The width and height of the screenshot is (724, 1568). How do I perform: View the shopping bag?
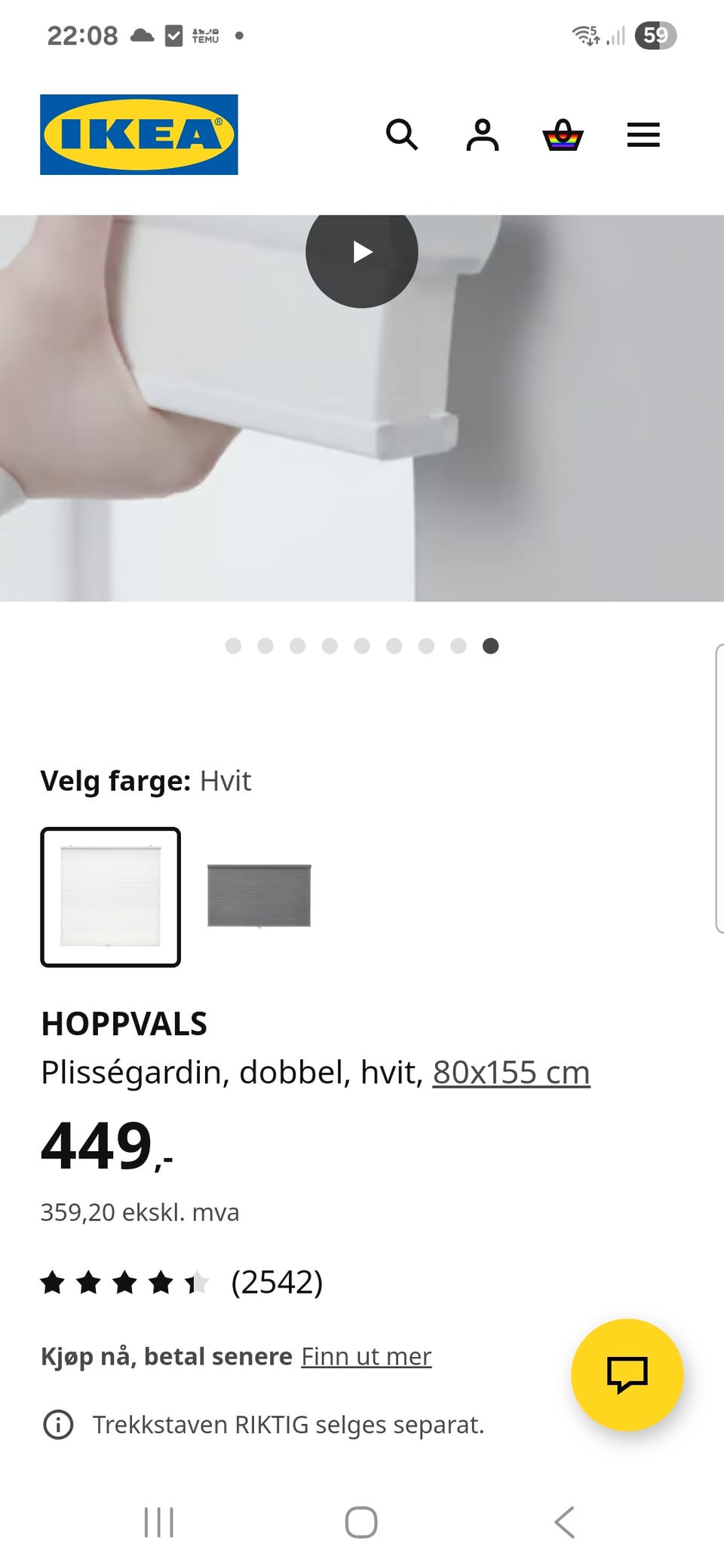pyautogui.click(x=563, y=134)
